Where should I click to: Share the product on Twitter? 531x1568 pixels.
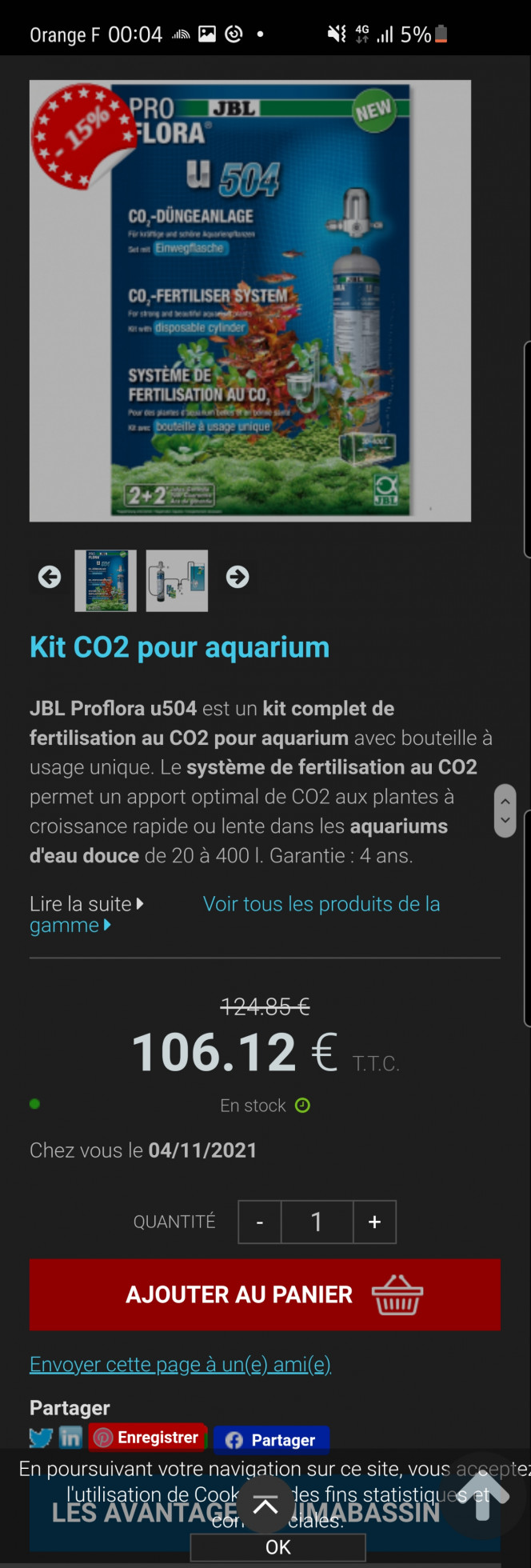click(x=41, y=1438)
